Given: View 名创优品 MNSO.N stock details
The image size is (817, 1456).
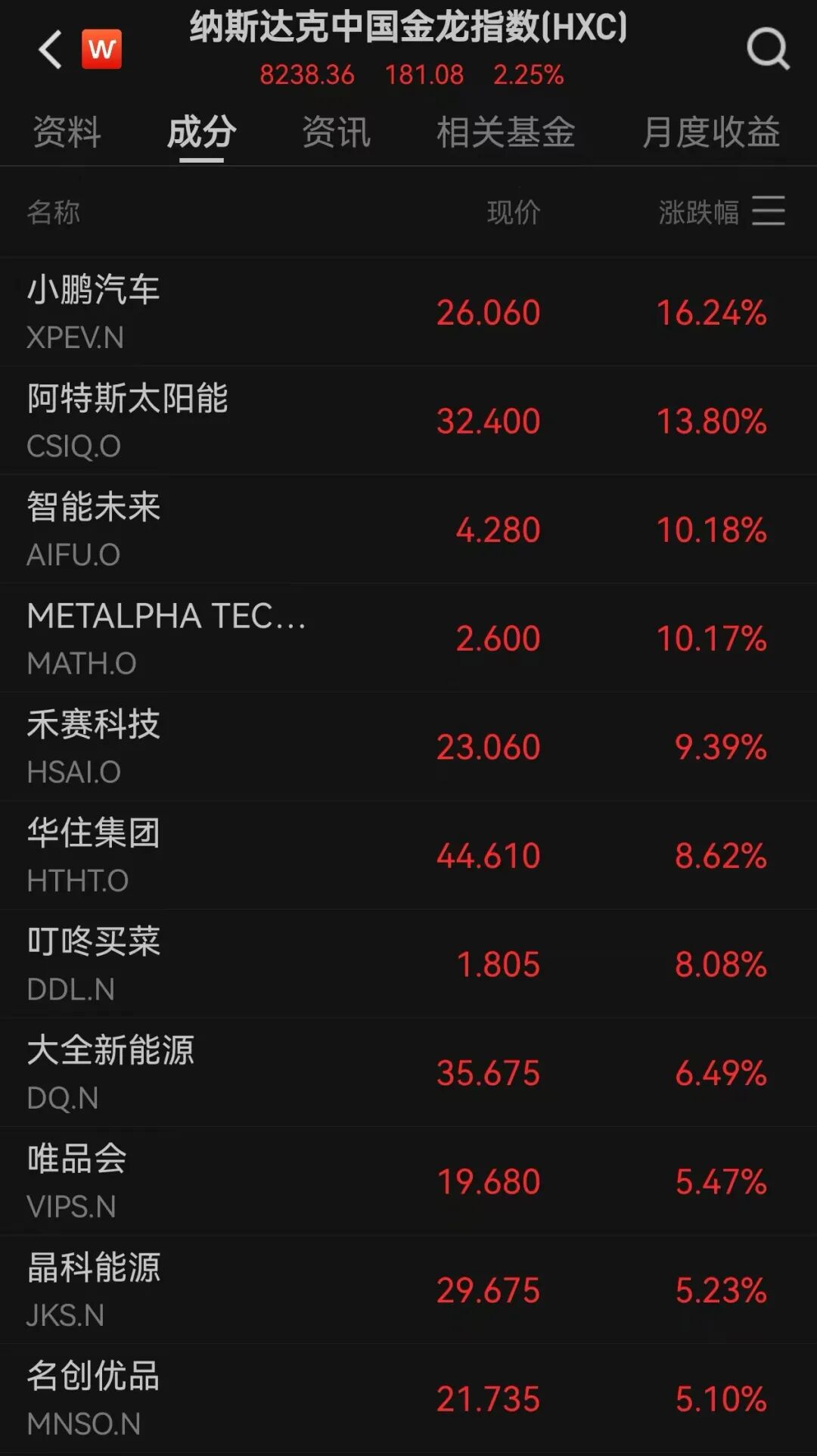Looking at the screenshot, I should 408,1398.
